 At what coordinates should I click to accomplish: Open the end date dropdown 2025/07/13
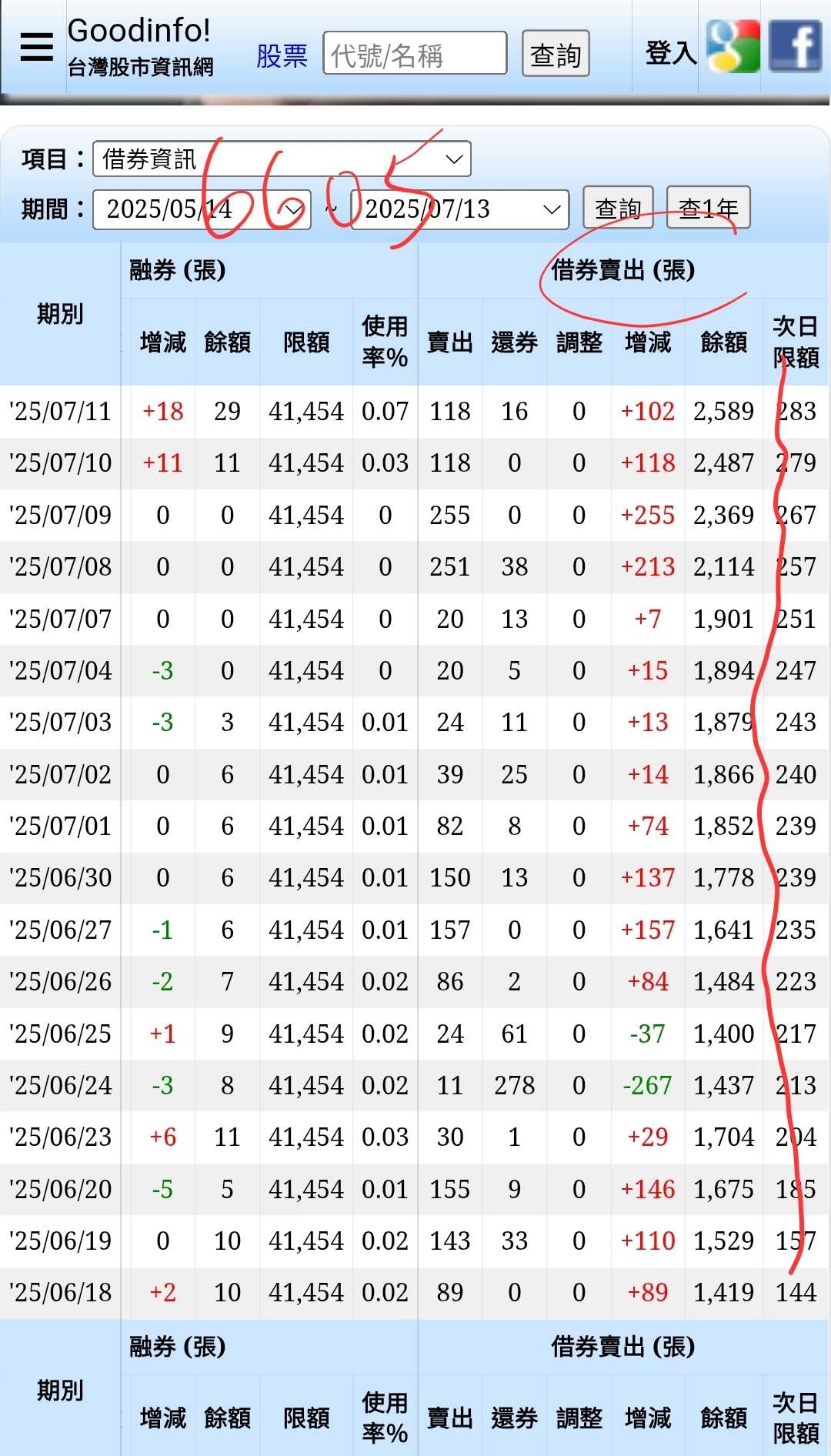click(x=460, y=209)
